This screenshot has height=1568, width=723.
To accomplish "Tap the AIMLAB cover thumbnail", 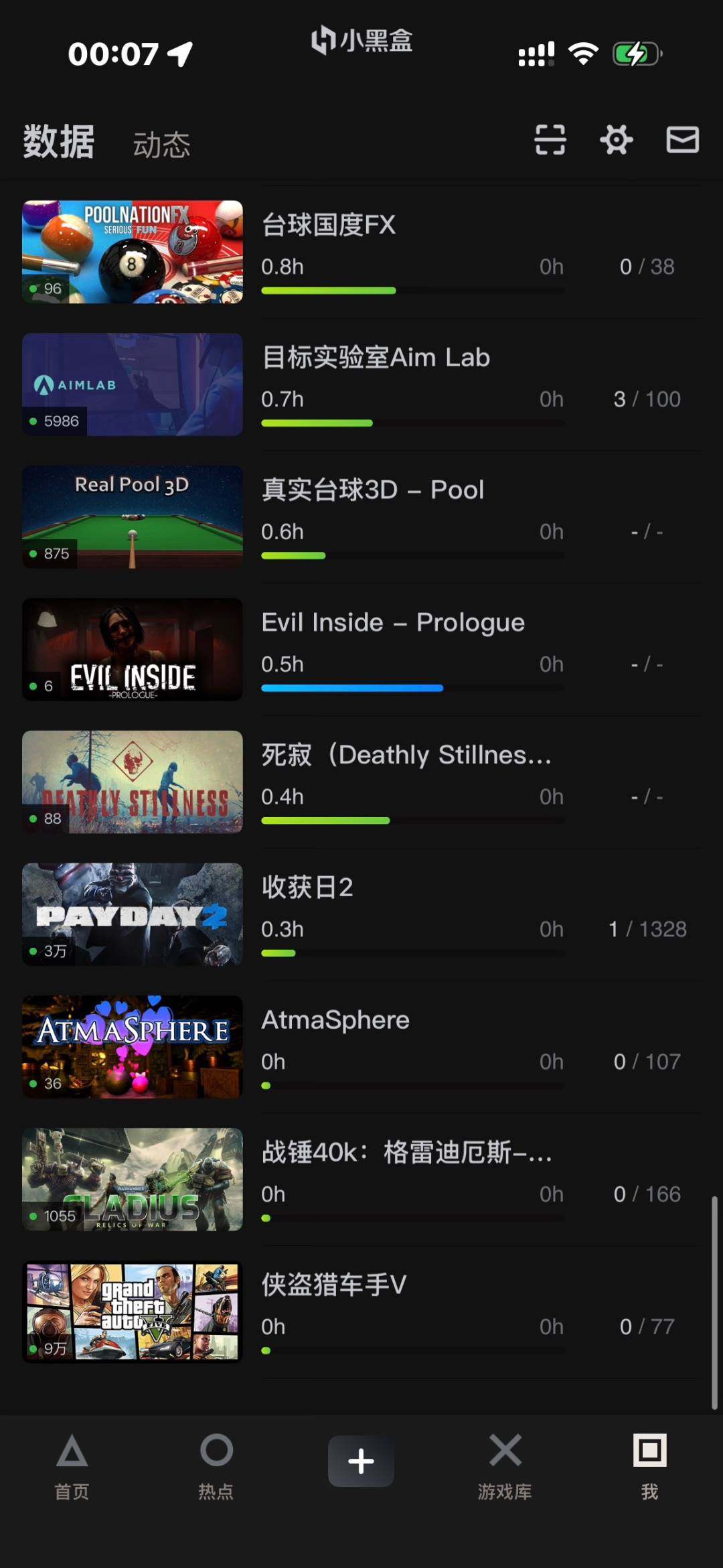I will click(132, 384).
